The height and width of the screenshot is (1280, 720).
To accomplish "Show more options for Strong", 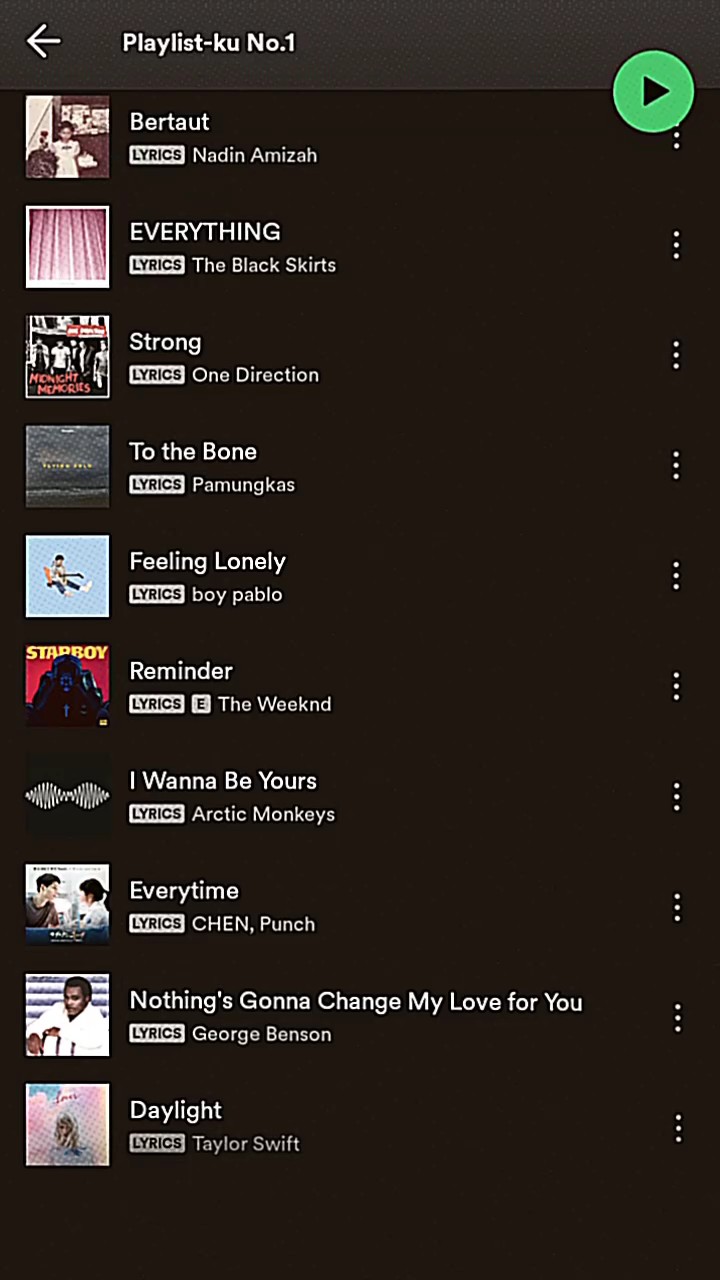I will (x=677, y=355).
